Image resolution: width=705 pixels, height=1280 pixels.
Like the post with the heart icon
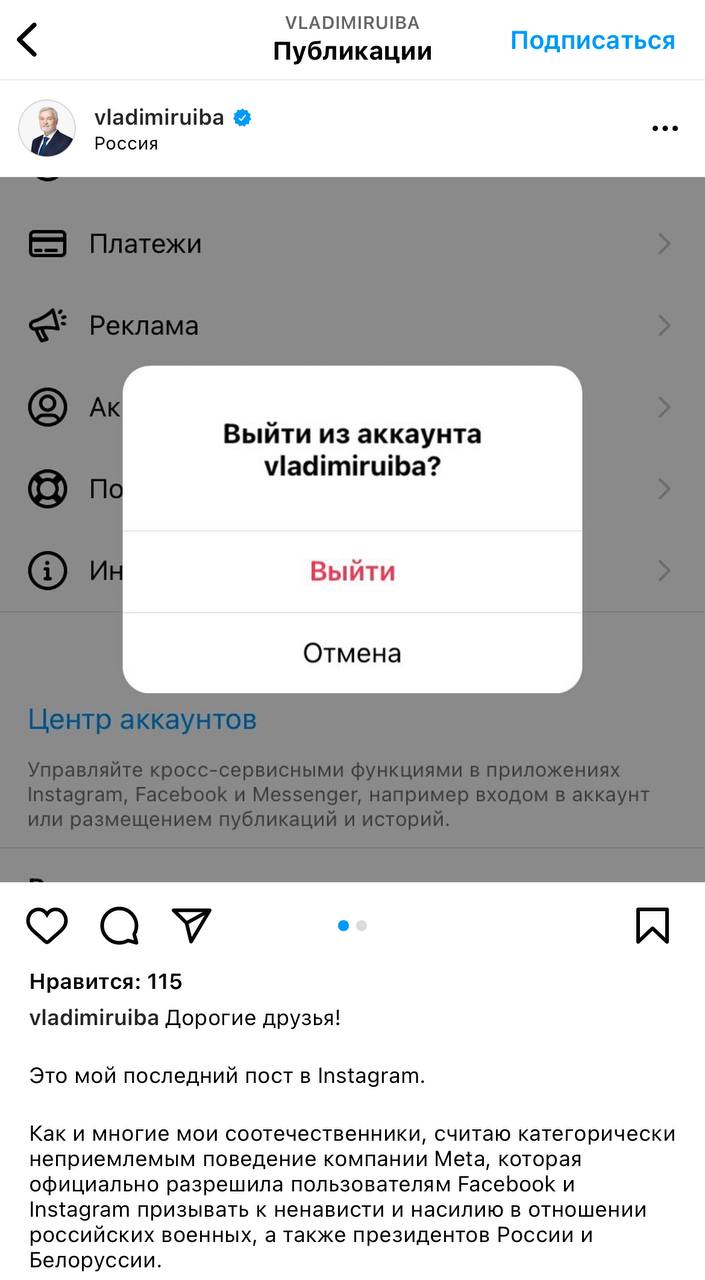[47, 926]
